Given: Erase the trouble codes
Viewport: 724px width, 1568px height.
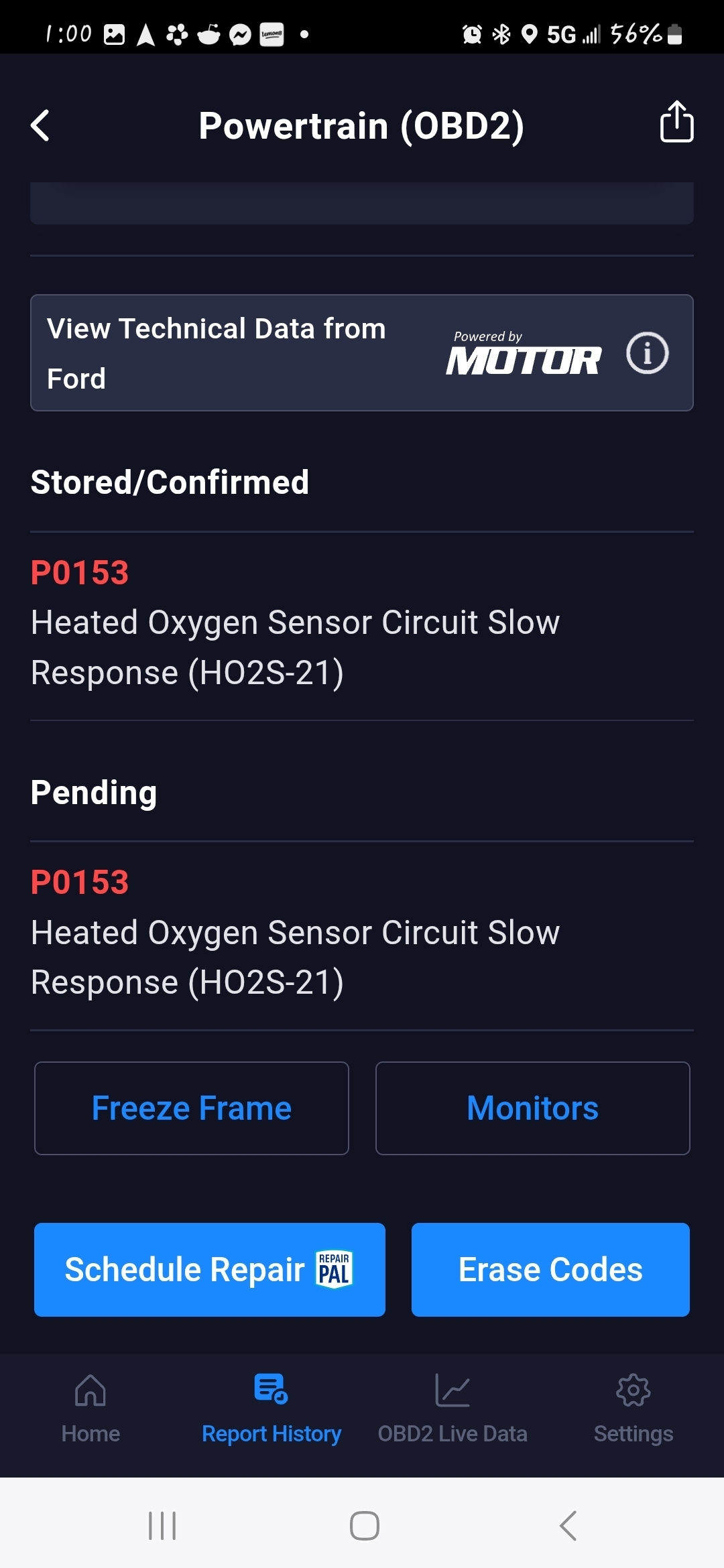Looking at the screenshot, I should pyautogui.click(x=550, y=1270).
